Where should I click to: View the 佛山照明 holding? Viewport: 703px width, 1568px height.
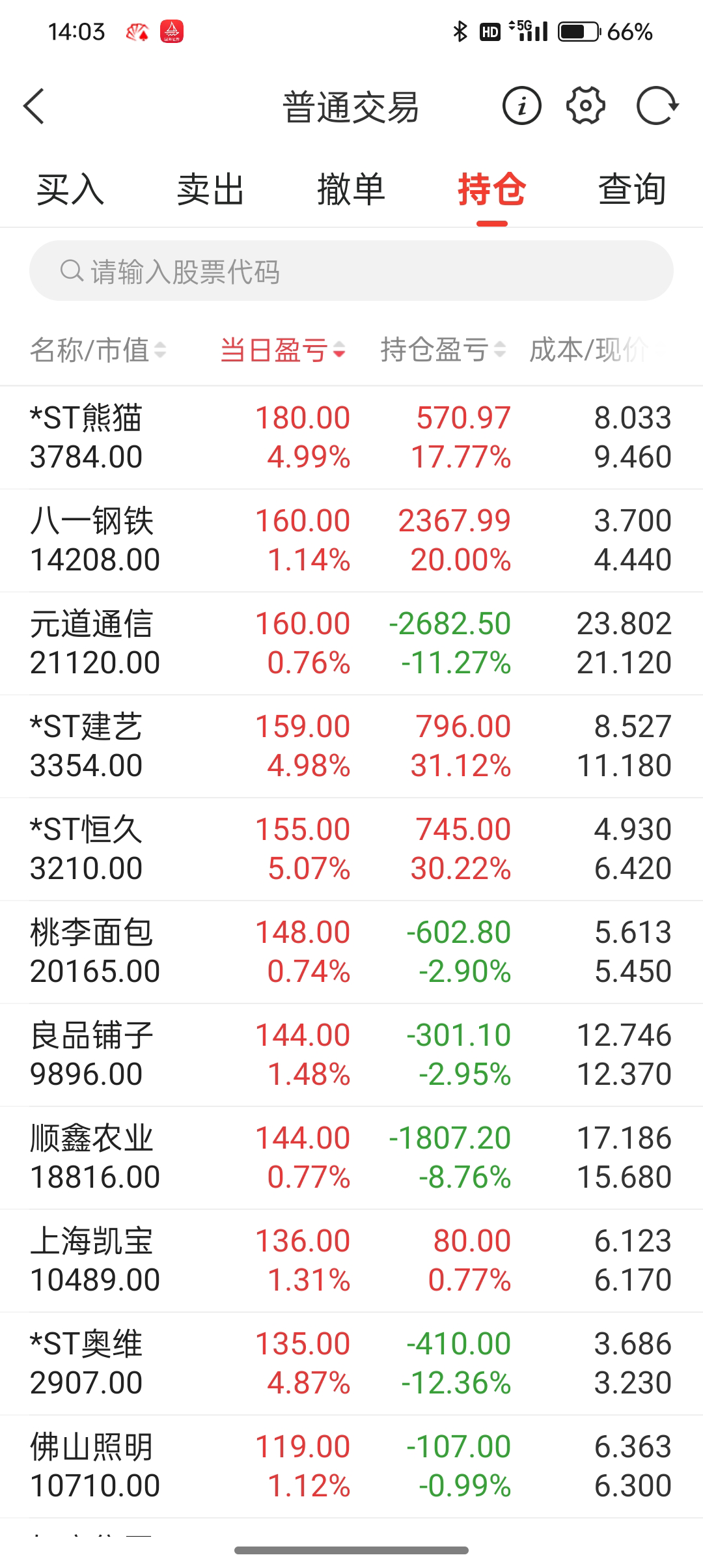tap(351, 1466)
